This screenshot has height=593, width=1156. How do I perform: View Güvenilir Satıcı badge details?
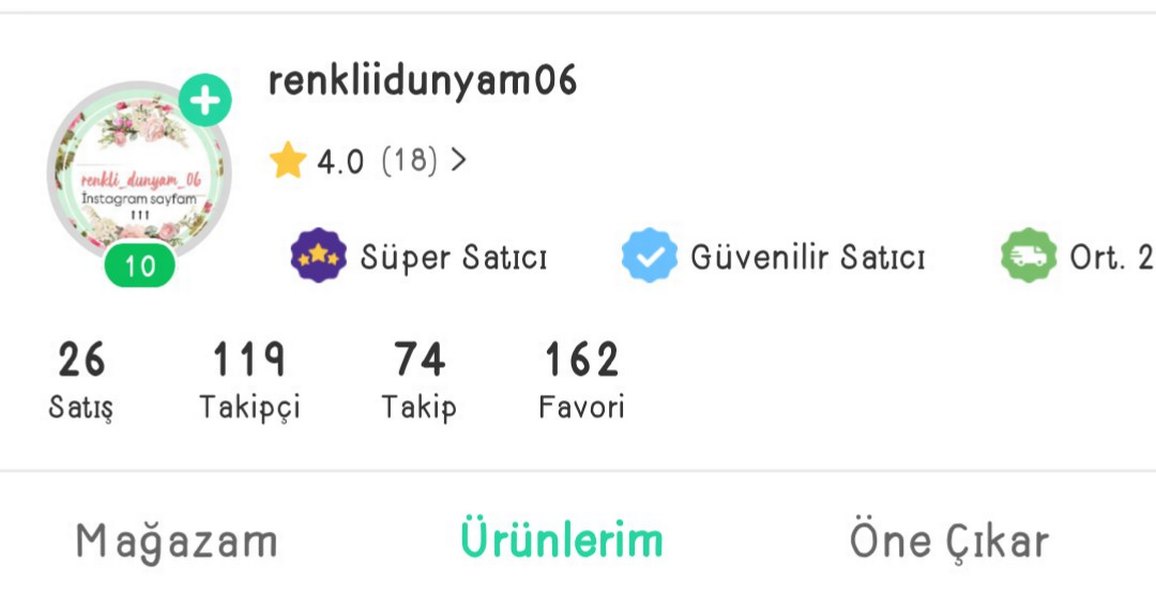tap(773, 257)
